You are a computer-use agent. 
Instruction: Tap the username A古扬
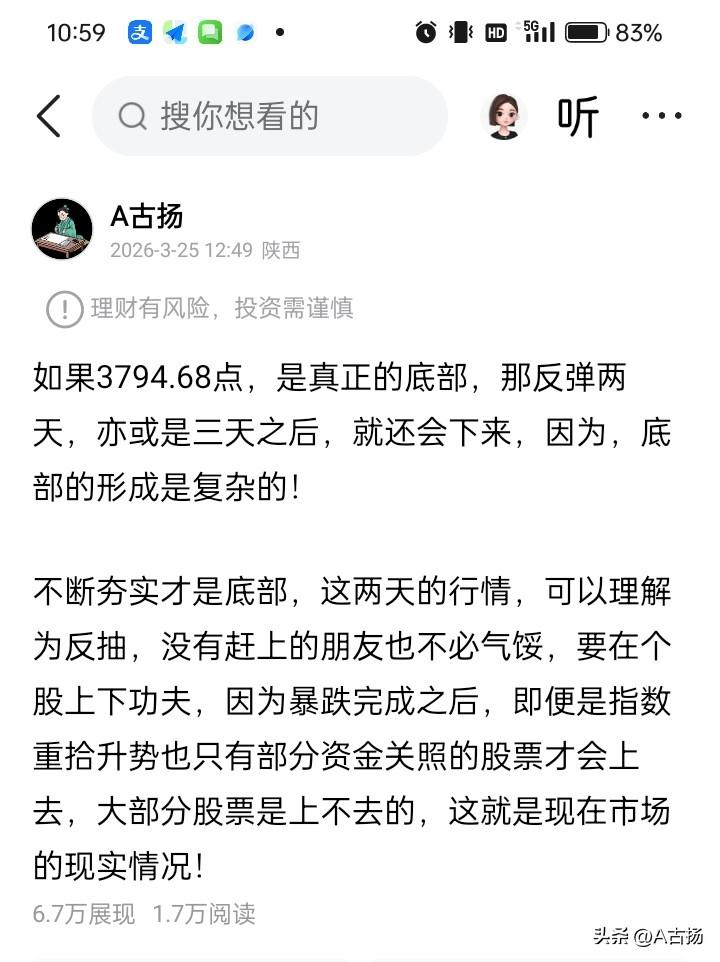(146, 216)
